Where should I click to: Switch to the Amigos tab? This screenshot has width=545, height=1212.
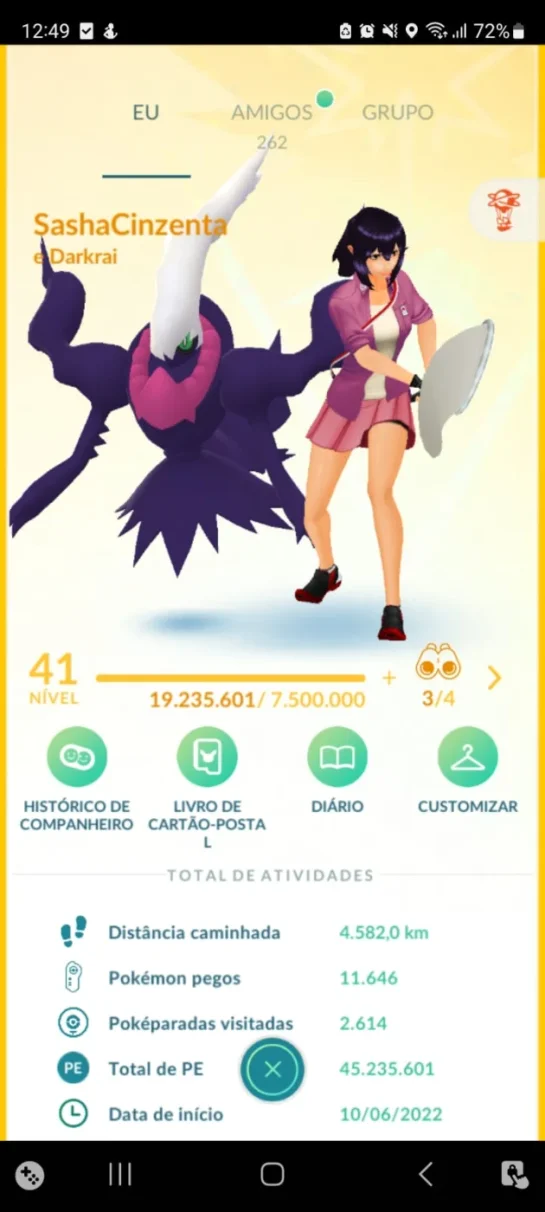tap(272, 112)
